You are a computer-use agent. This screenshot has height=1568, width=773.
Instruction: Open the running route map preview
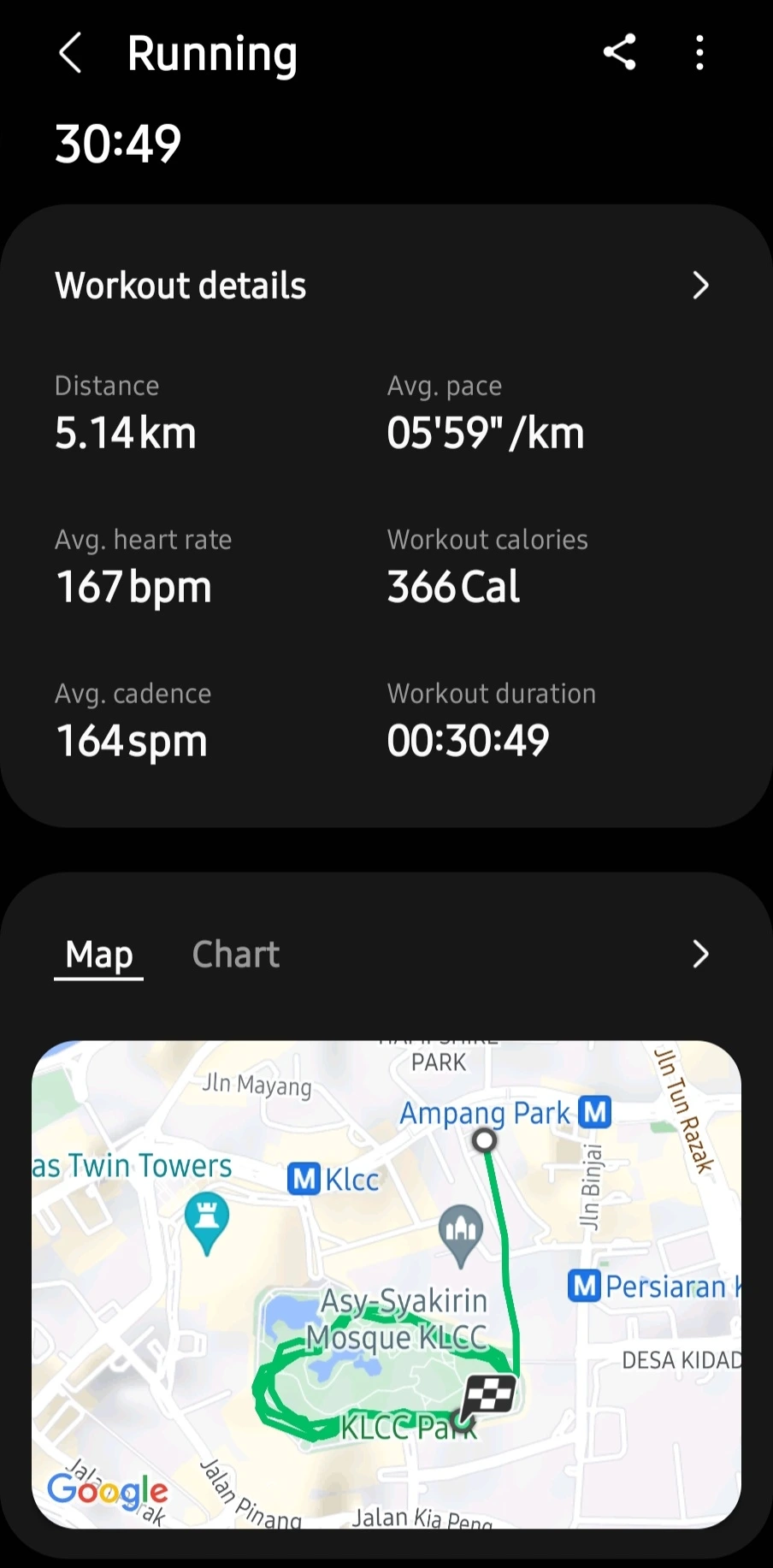[x=386, y=1283]
